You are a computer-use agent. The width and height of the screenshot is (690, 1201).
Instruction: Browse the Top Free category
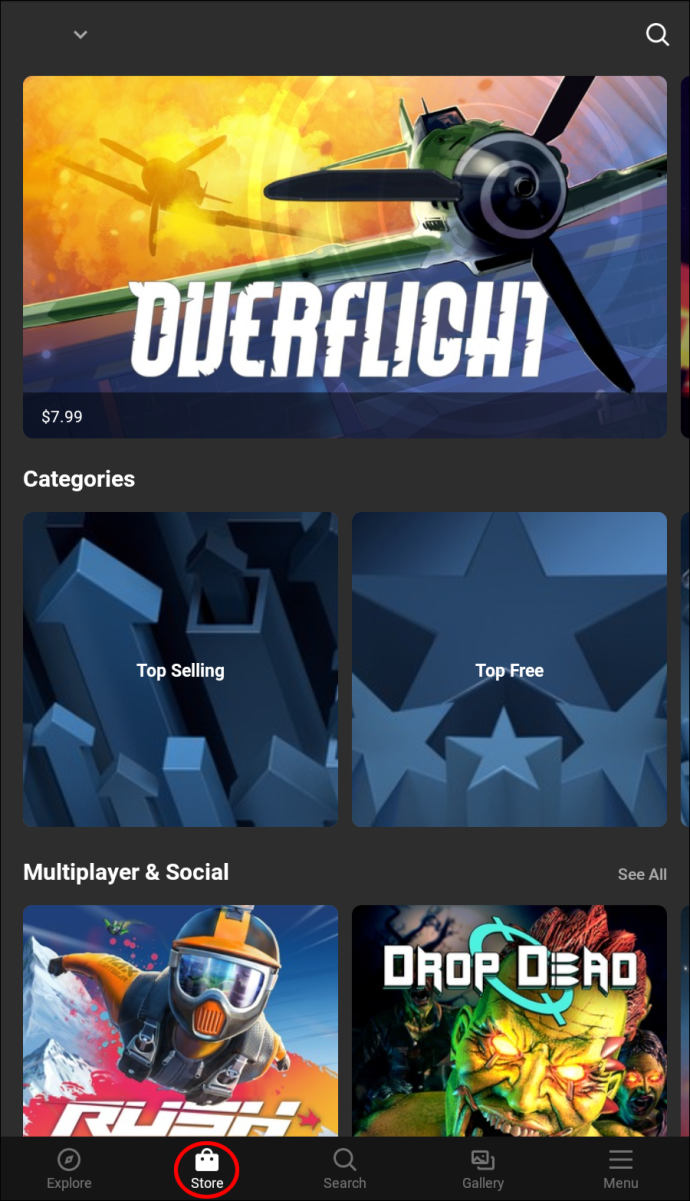509,670
